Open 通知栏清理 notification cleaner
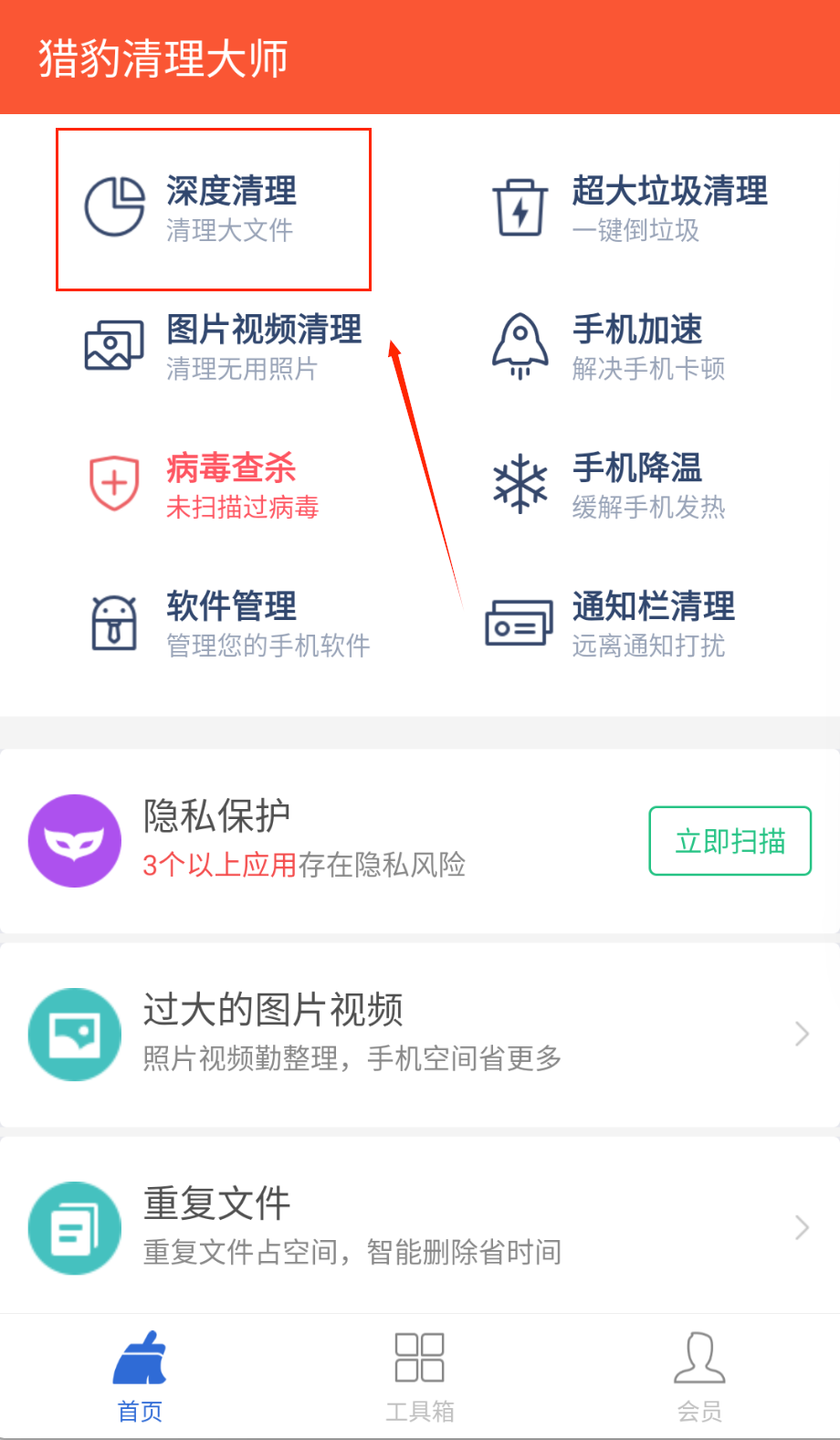This screenshot has height=1440, width=840. [x=610, y=624]
